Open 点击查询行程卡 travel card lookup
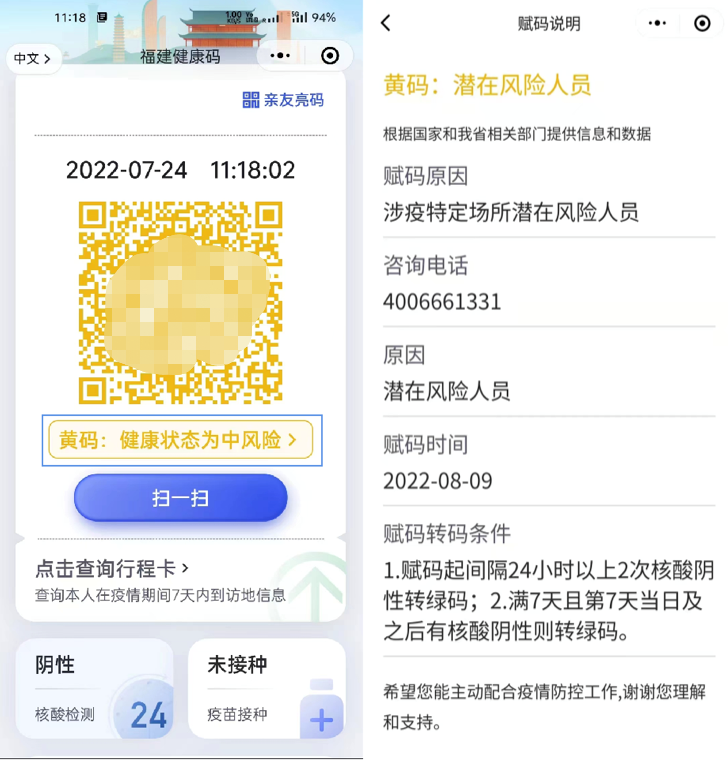Screen dimensions: 728x772 [x=112, y=569]
